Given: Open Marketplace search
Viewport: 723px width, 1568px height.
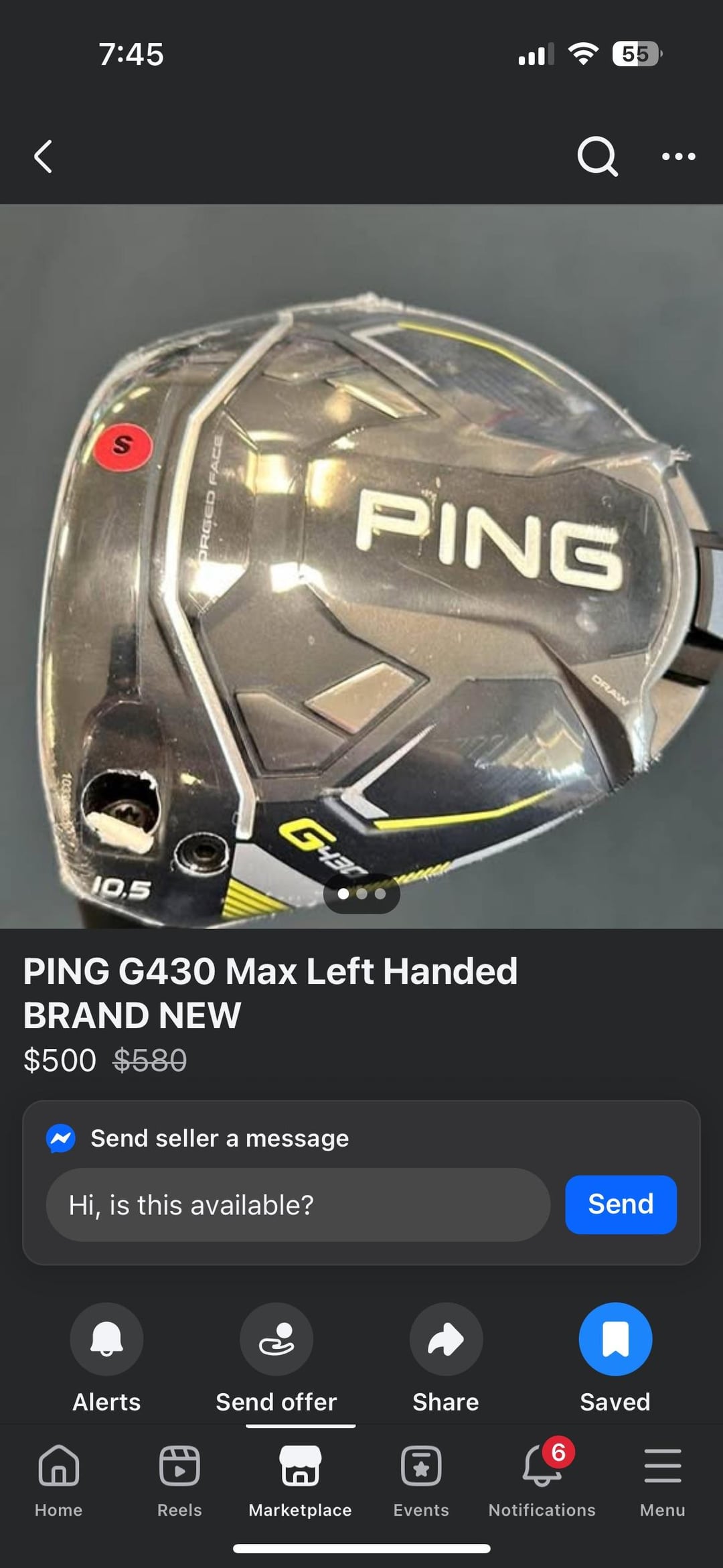Looking at the screenshot, I should [x=596, y=157].
